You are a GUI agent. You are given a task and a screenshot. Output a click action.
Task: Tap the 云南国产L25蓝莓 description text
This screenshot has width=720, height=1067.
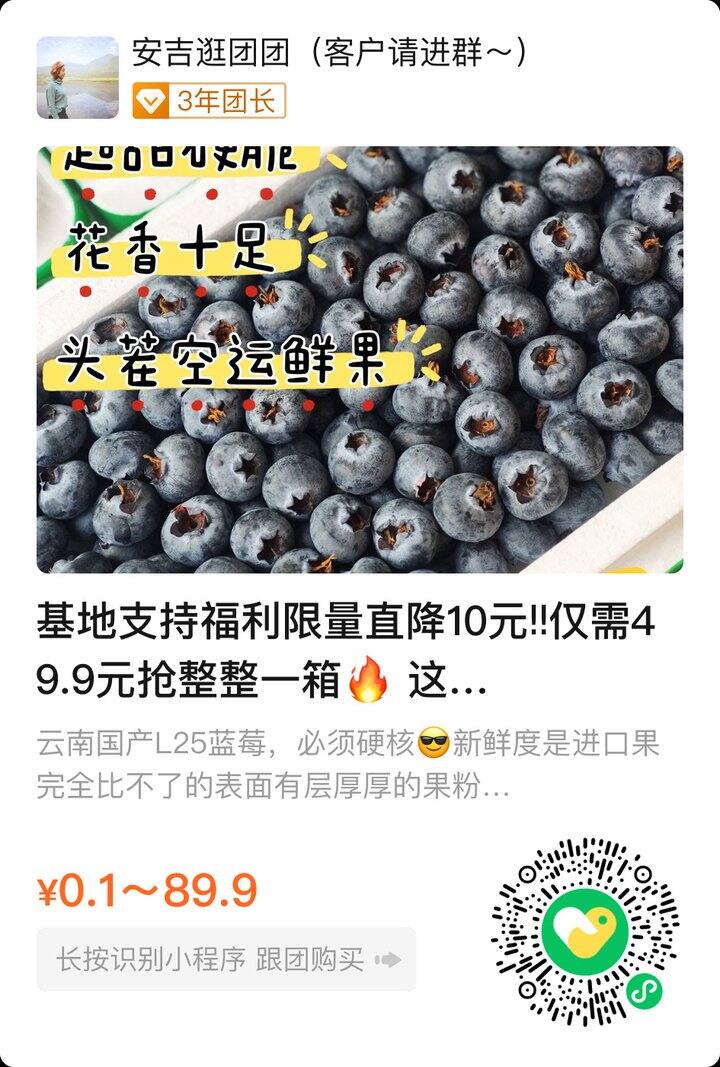point(140,742)
